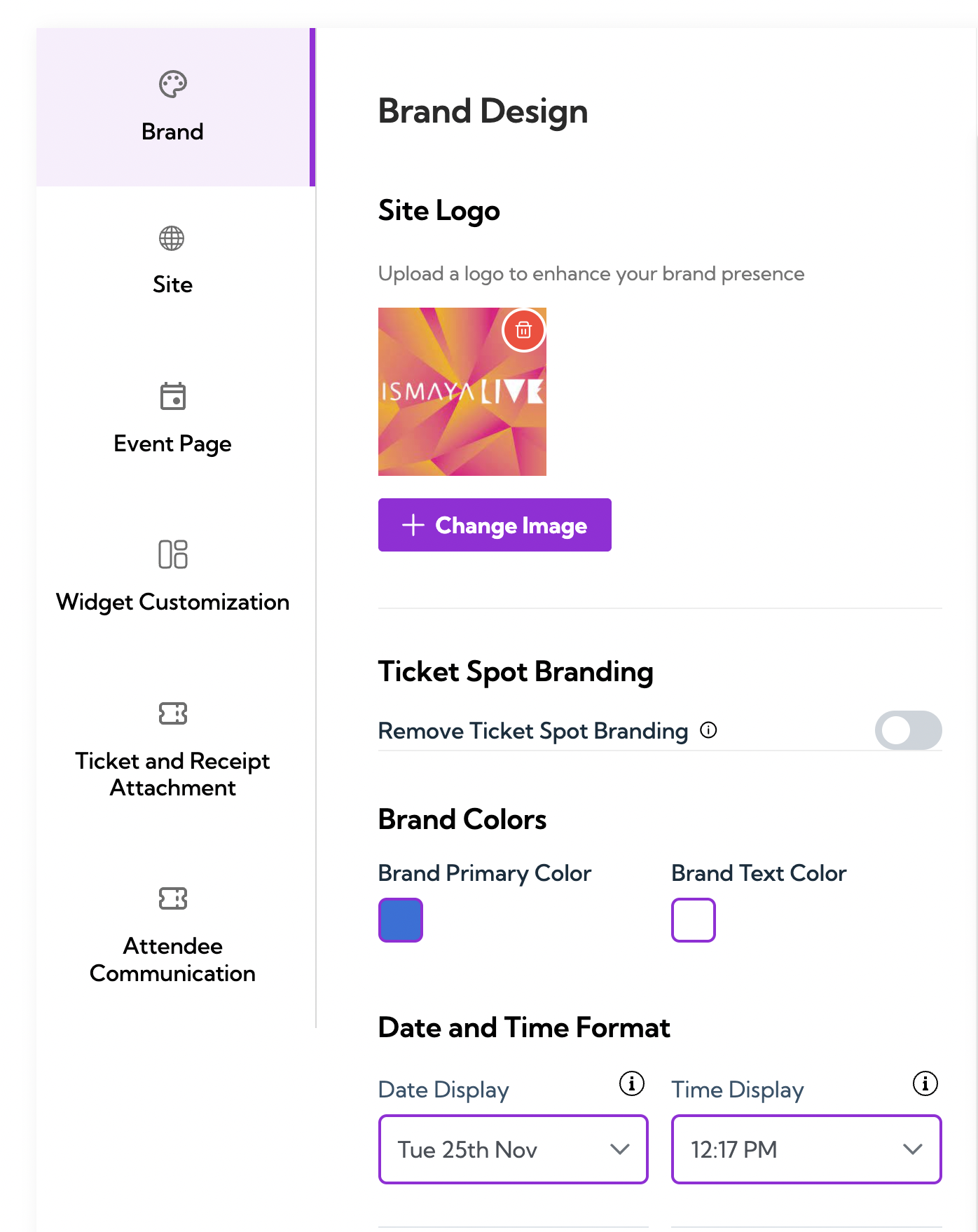This screenshot has width=978, height=1232.
Task: Open the Attendee Communication ticket icon
Action: pyautogui.click(x=172, y=898)
